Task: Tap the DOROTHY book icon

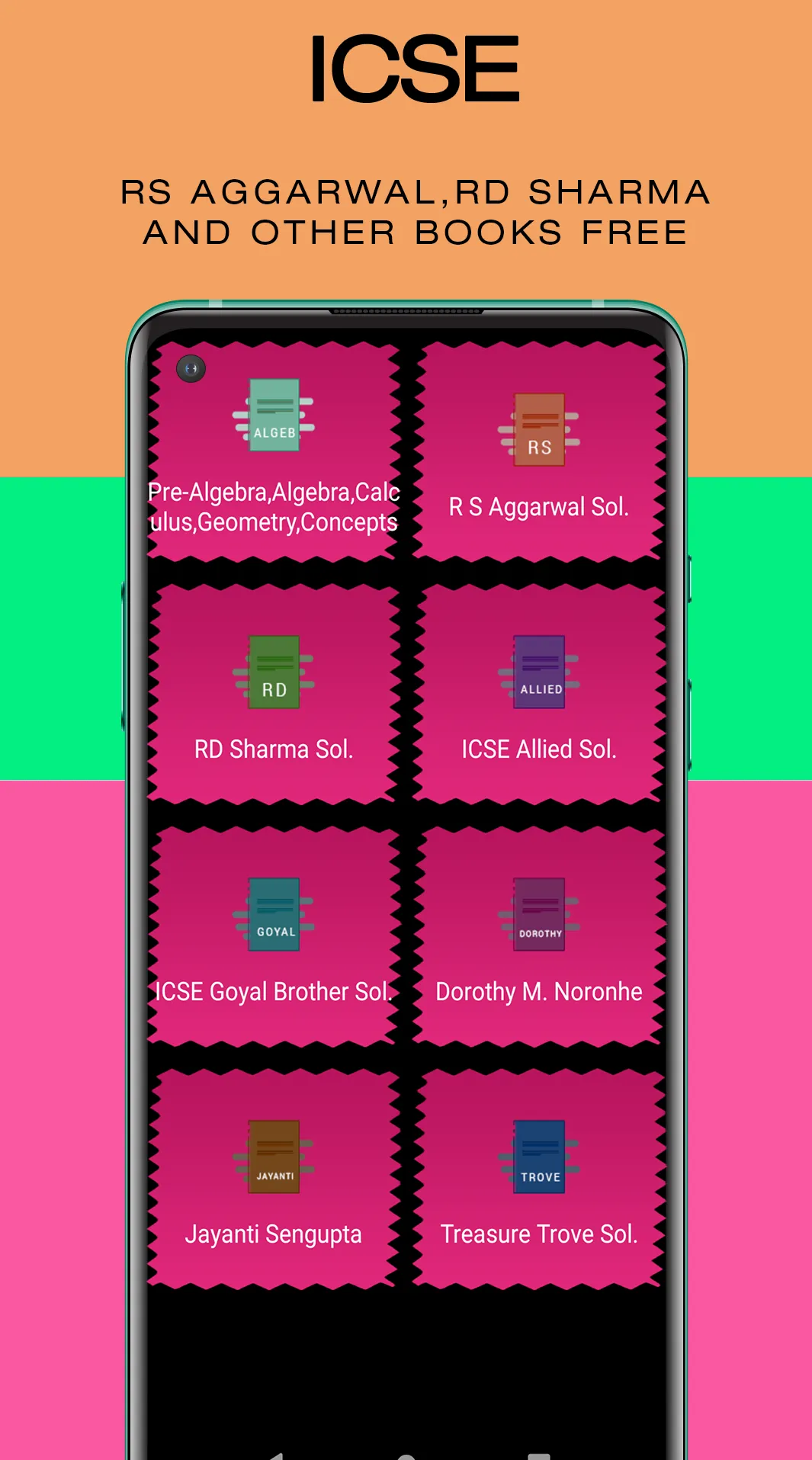Action: 538,915
